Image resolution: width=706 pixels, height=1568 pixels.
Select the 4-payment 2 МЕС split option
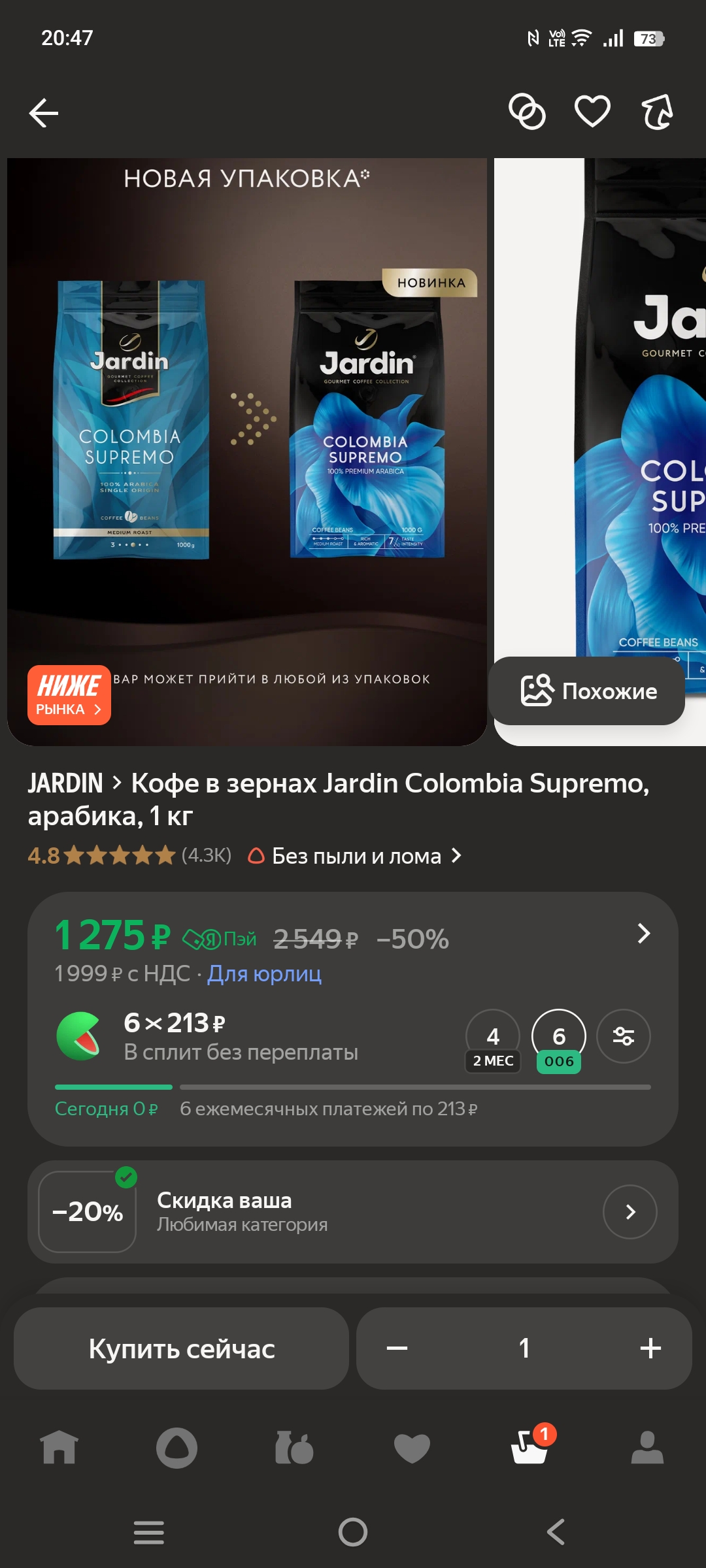click(x=493, y=1040)
